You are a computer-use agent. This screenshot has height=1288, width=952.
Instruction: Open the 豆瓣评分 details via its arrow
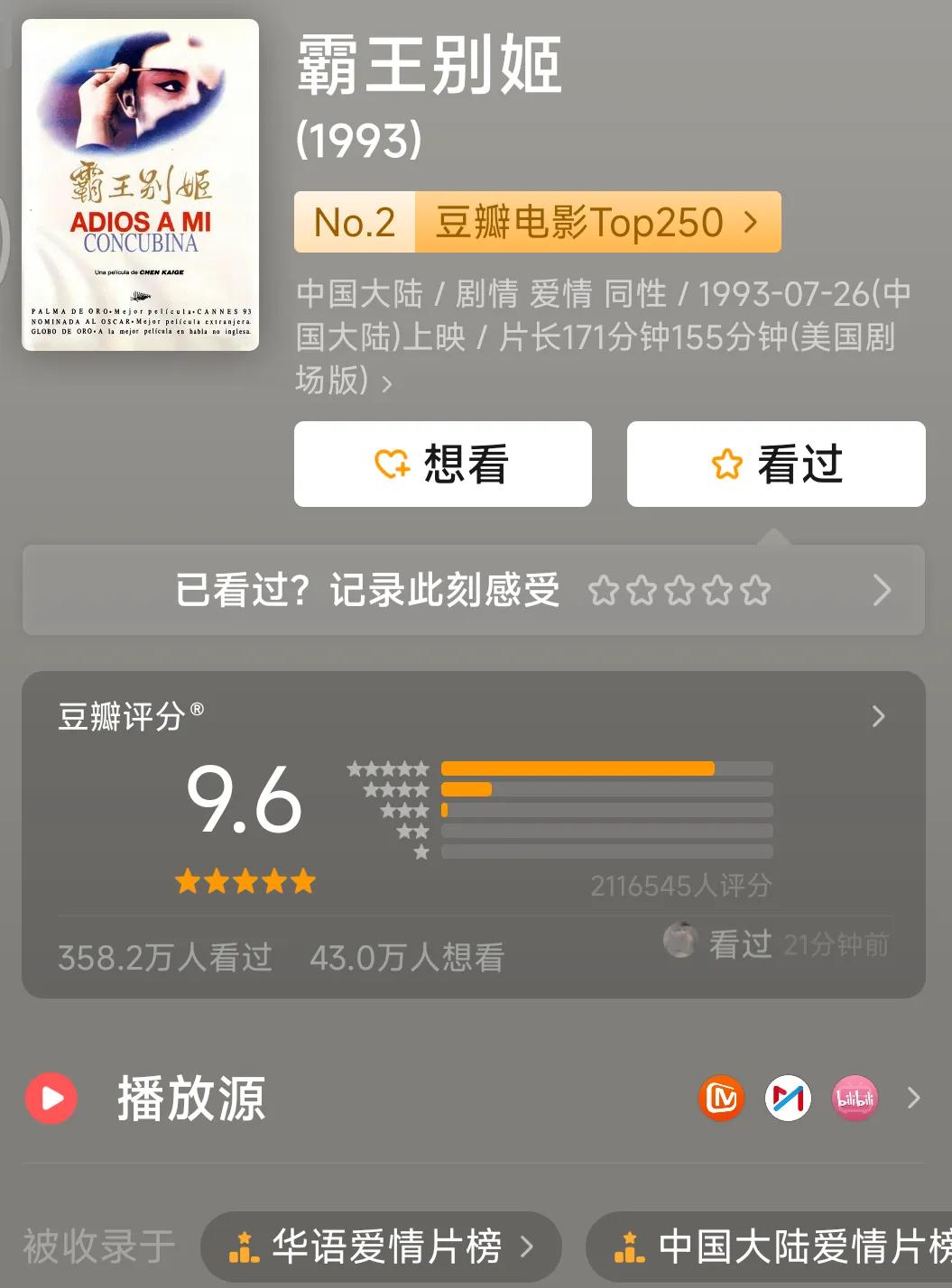point(876,716)
